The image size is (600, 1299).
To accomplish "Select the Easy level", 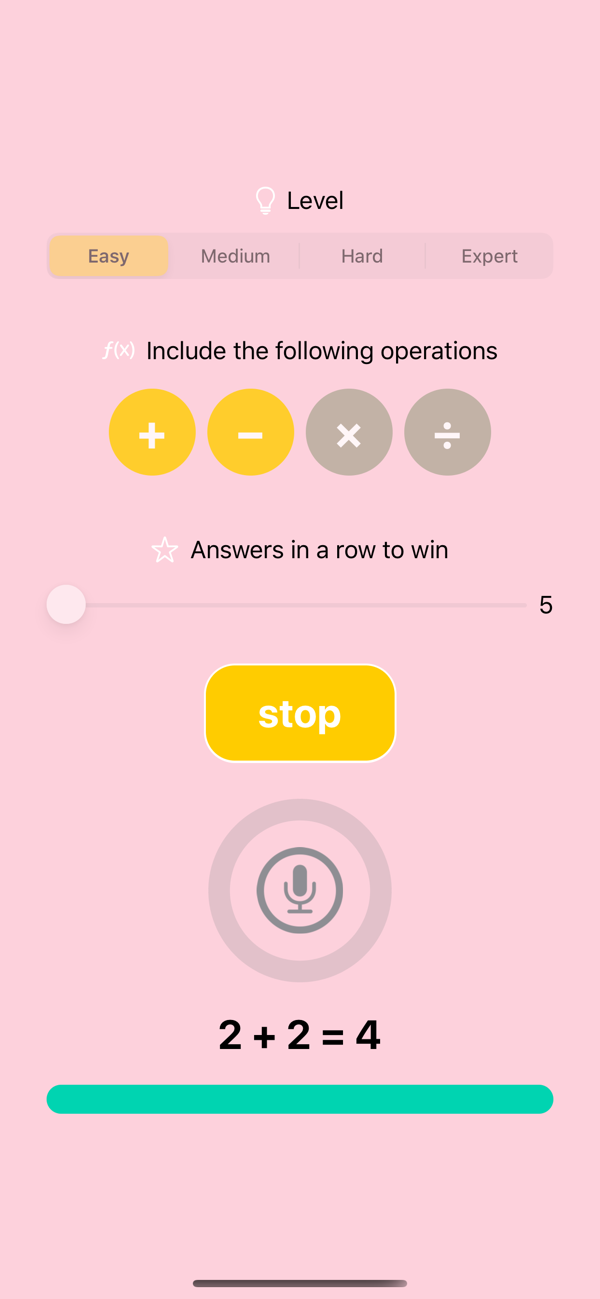I will [x=108, y=256].
